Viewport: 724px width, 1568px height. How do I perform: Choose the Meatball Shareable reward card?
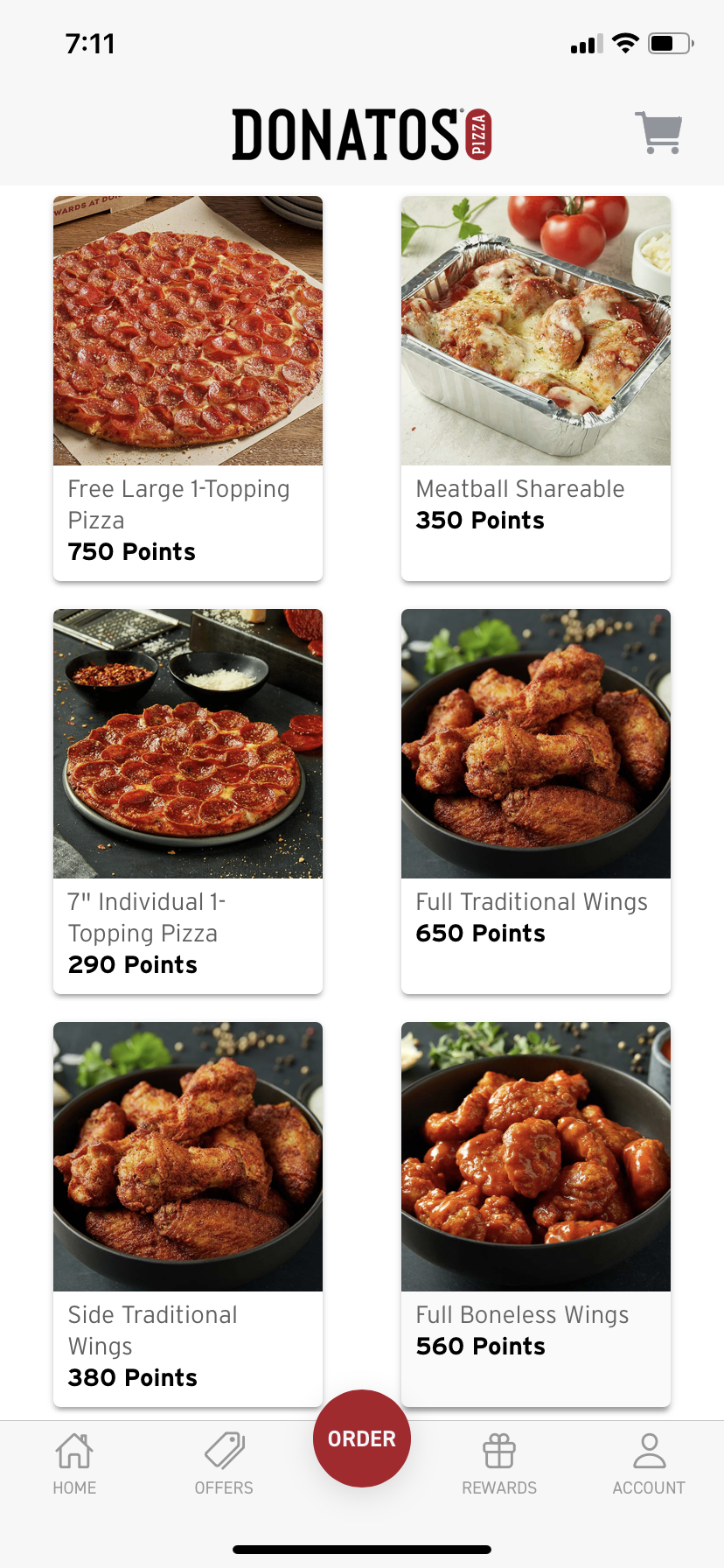tap(536, 388)
